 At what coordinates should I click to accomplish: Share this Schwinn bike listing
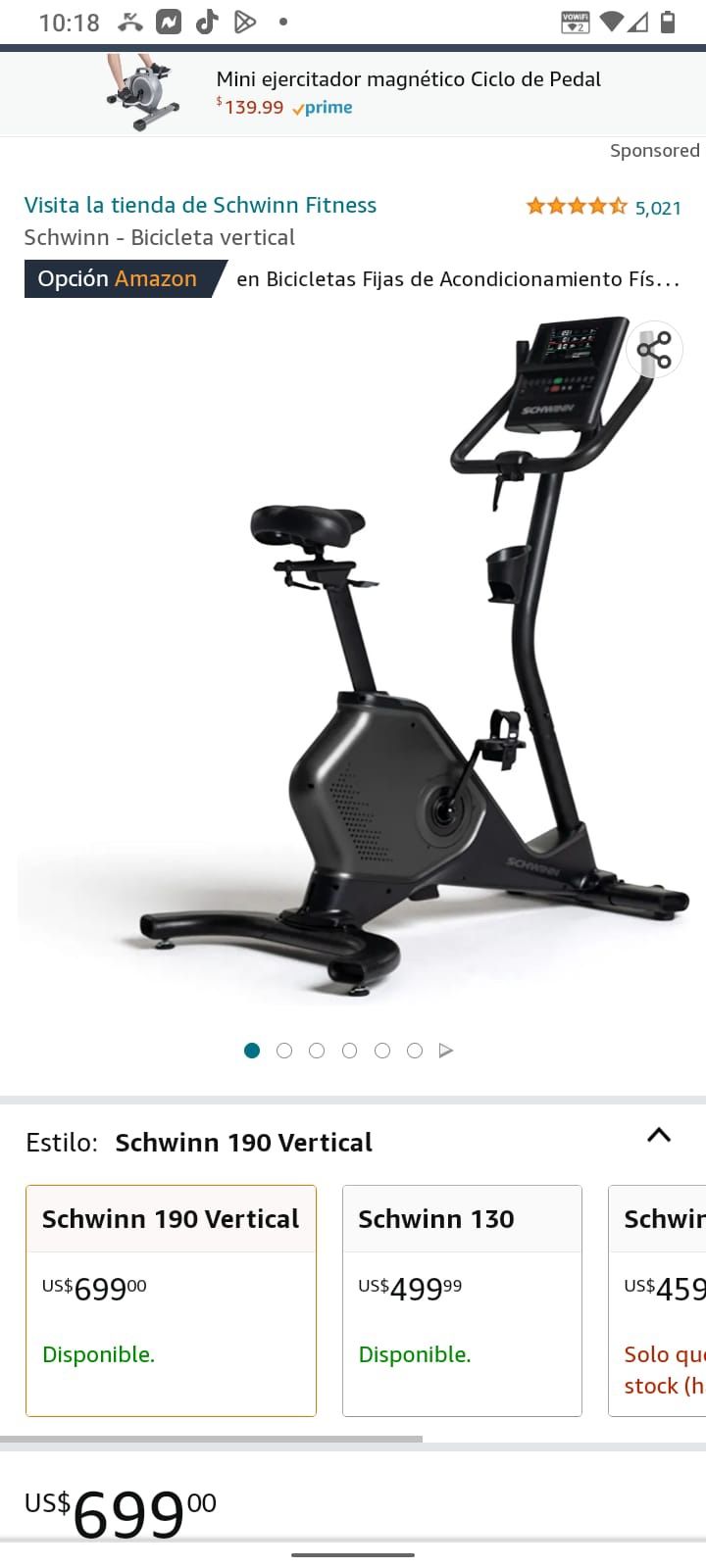pos(654,350)
